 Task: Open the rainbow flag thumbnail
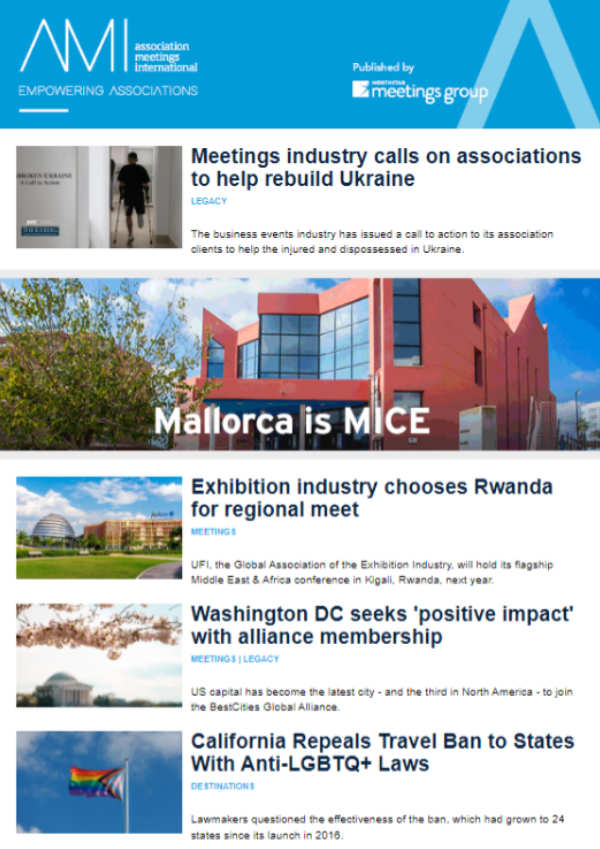[99, 782]
